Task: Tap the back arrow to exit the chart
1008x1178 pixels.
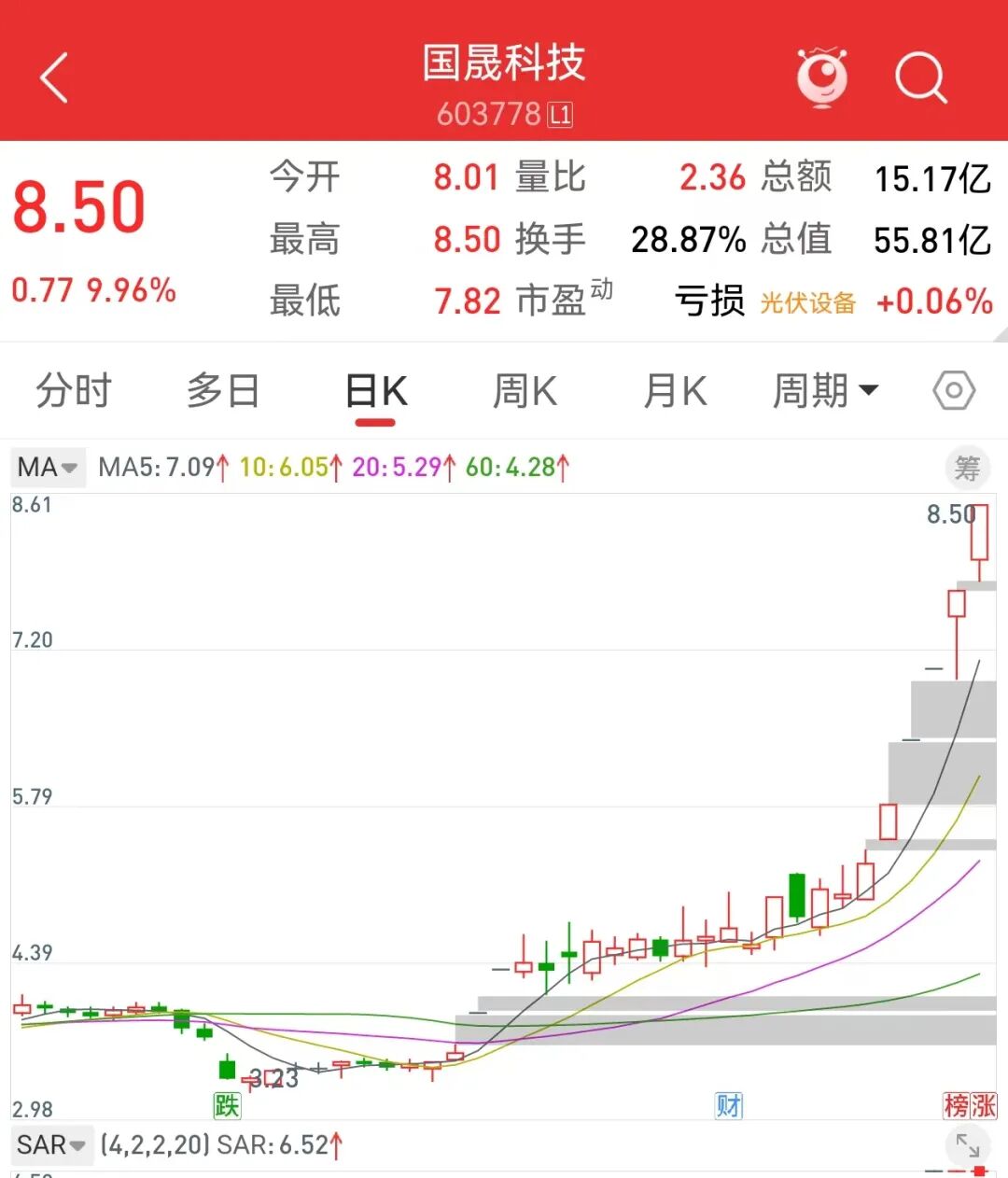Action: click(x=53, y=79)
